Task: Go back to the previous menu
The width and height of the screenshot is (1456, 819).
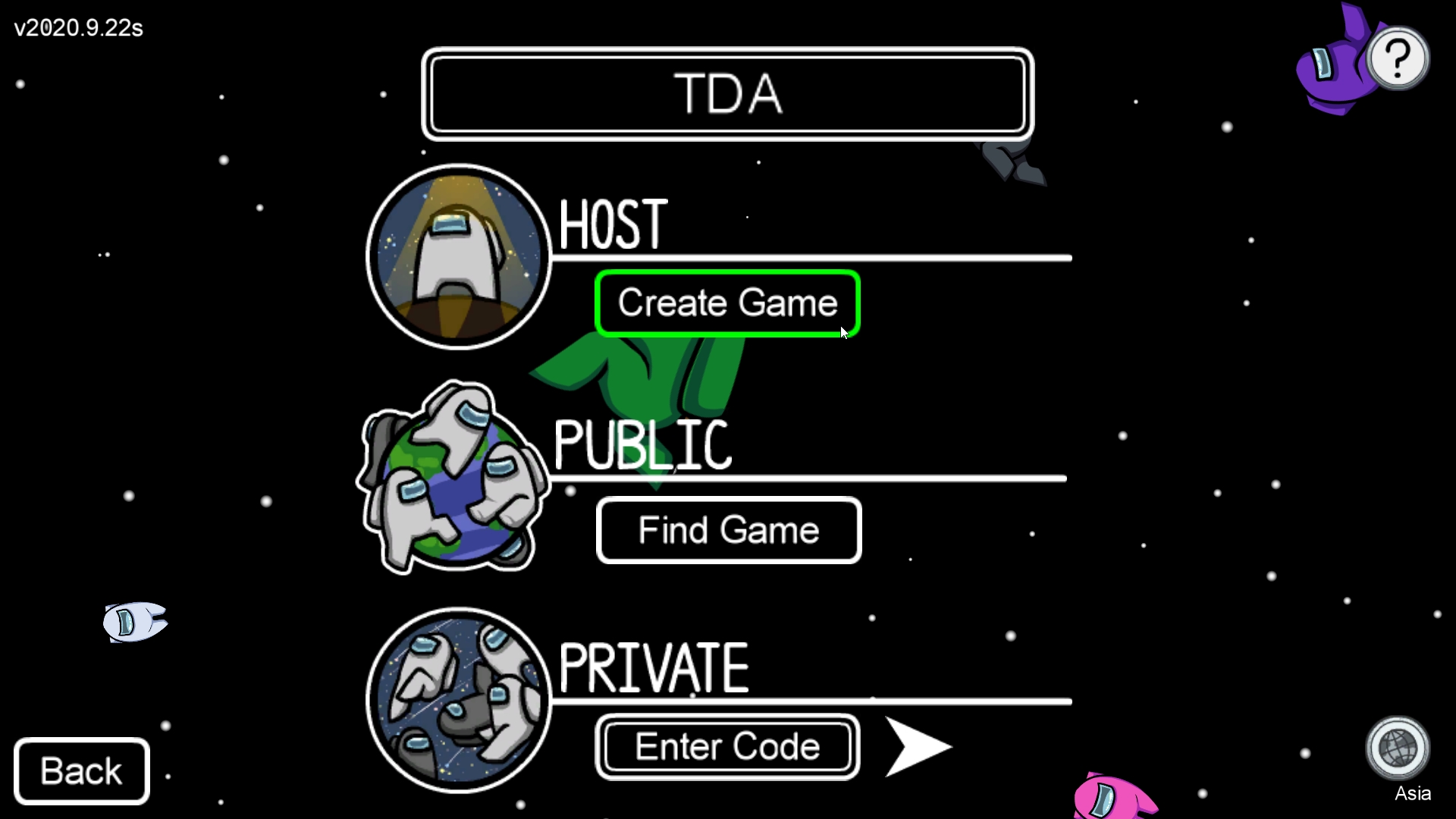Action: (x=82, y=771)
